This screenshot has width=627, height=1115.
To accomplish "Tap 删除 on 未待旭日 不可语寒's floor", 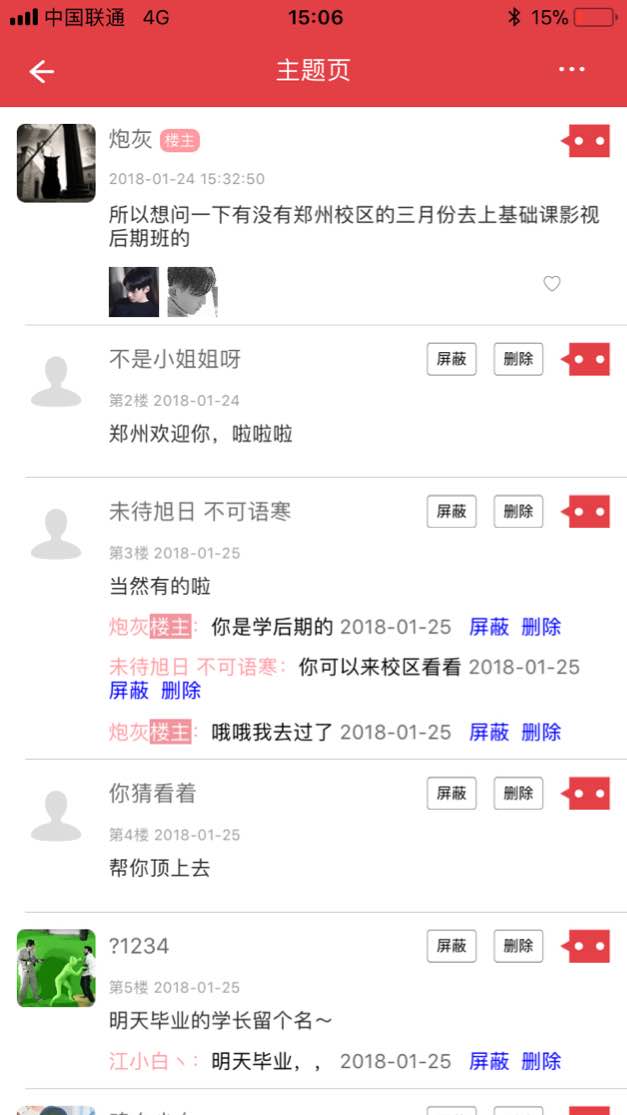I will tap(518, 511).
